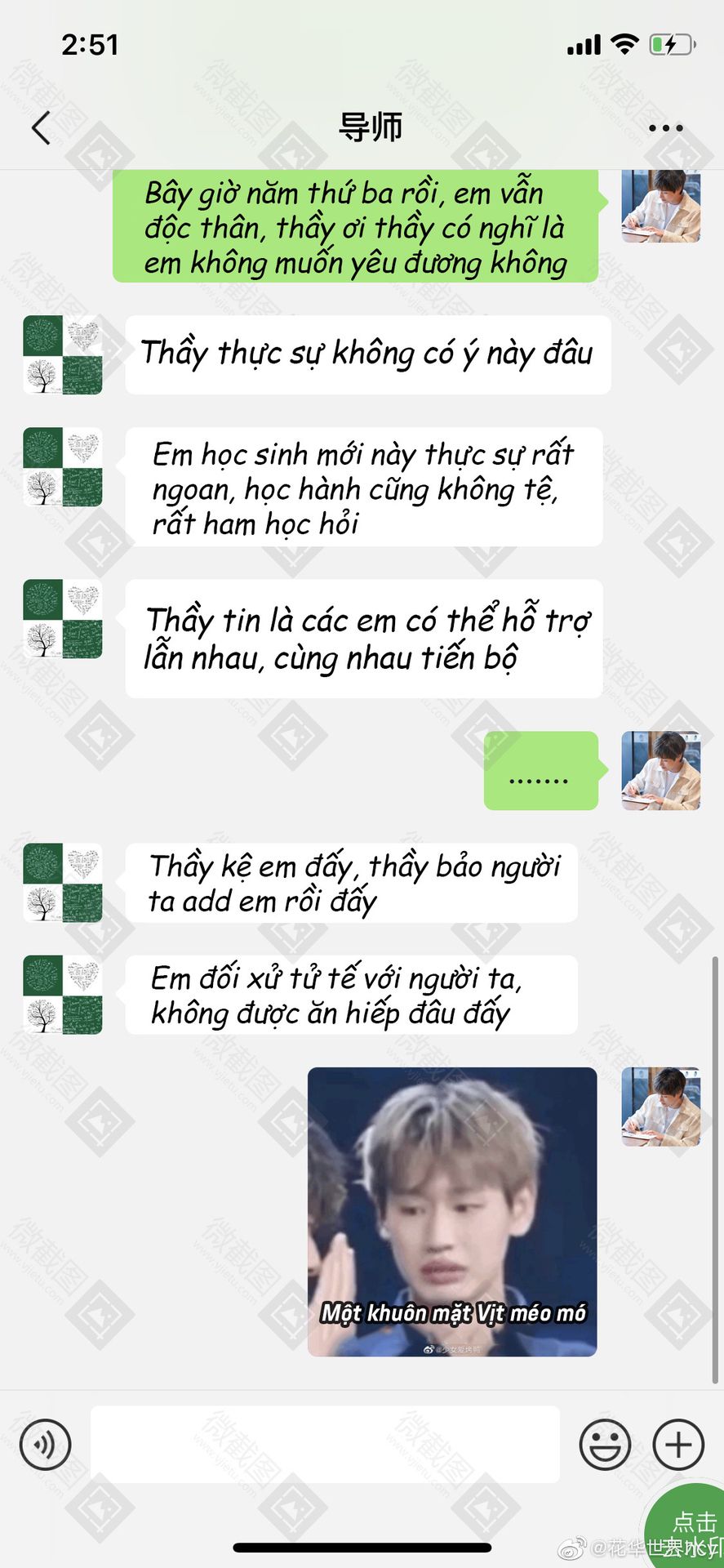Open the plus attachments menu
The height and width of the screenshot is (1568, 724).
[678, 1445]
